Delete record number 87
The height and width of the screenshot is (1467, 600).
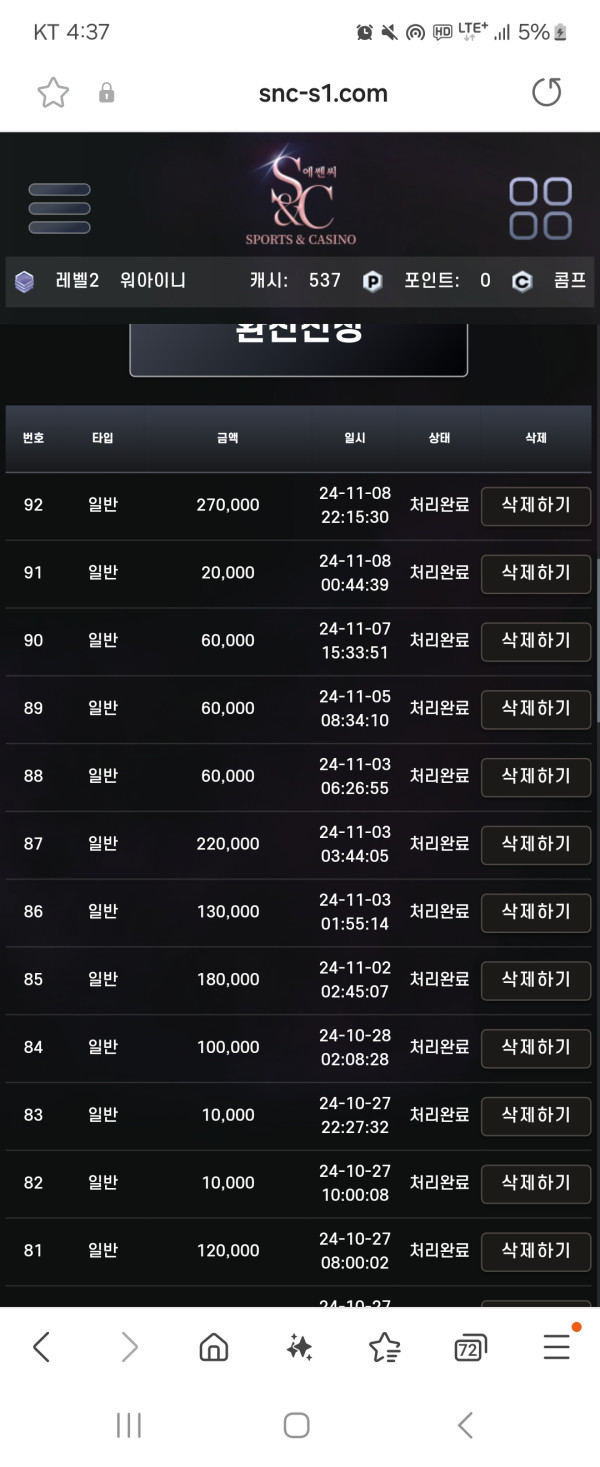click(535, 845)
